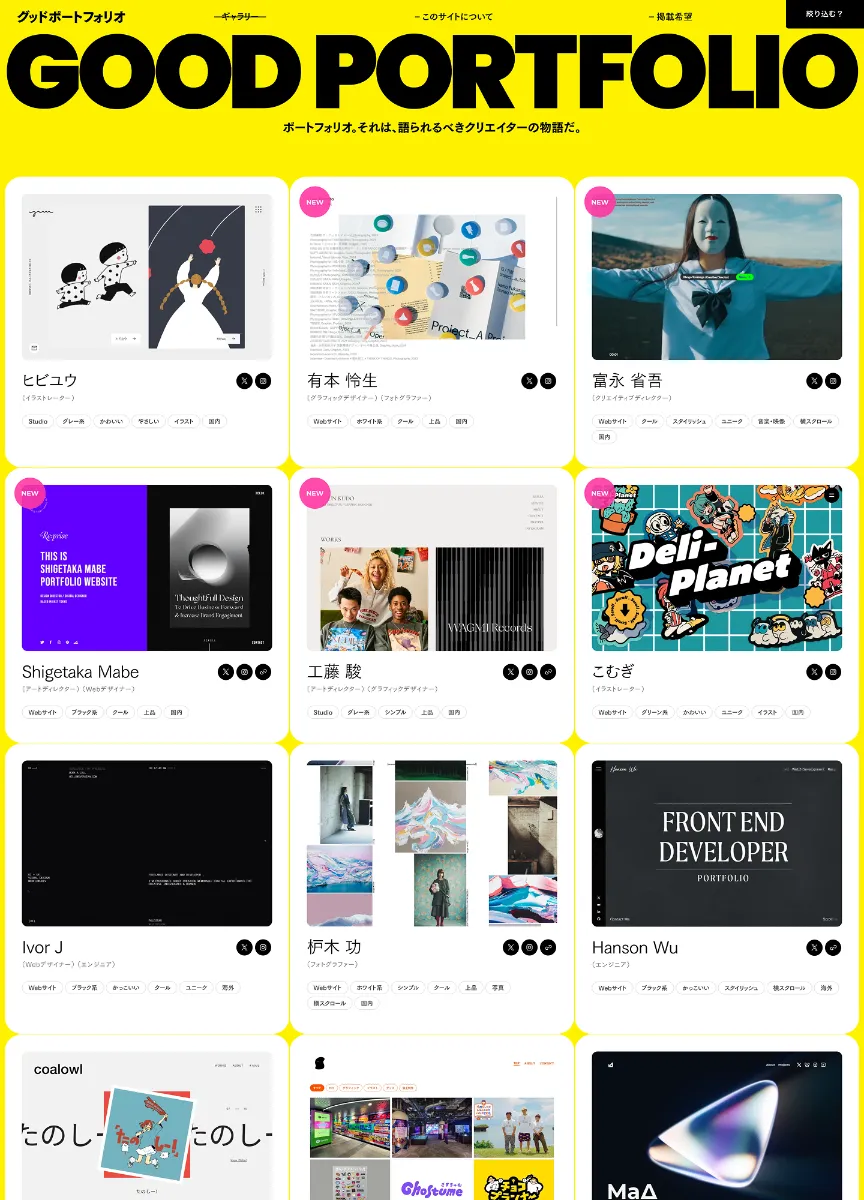Open Shigetaka Mabe's website link icon
This screenshot has width=864, height=1200.
pos(263,672)
